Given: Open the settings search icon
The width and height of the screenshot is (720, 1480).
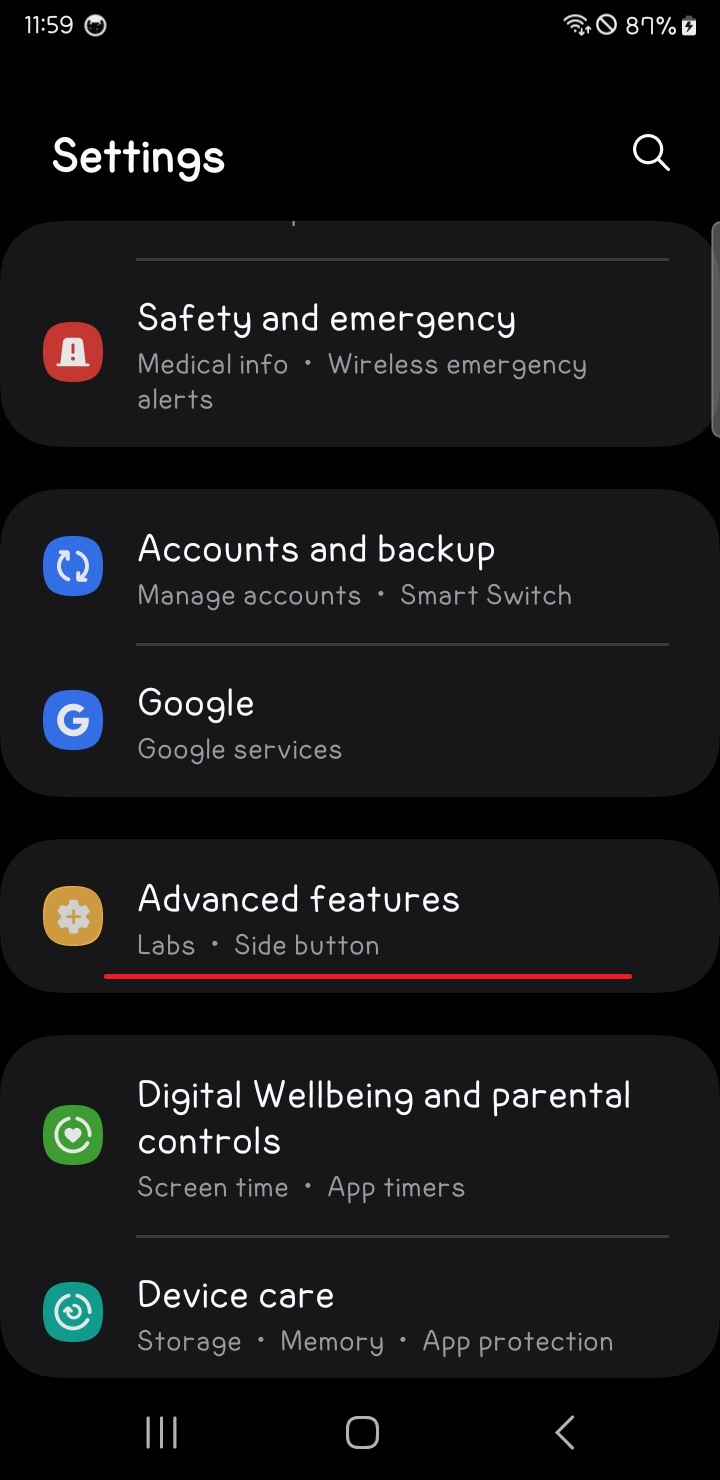Looking at the screenshot, I should 651,153.
